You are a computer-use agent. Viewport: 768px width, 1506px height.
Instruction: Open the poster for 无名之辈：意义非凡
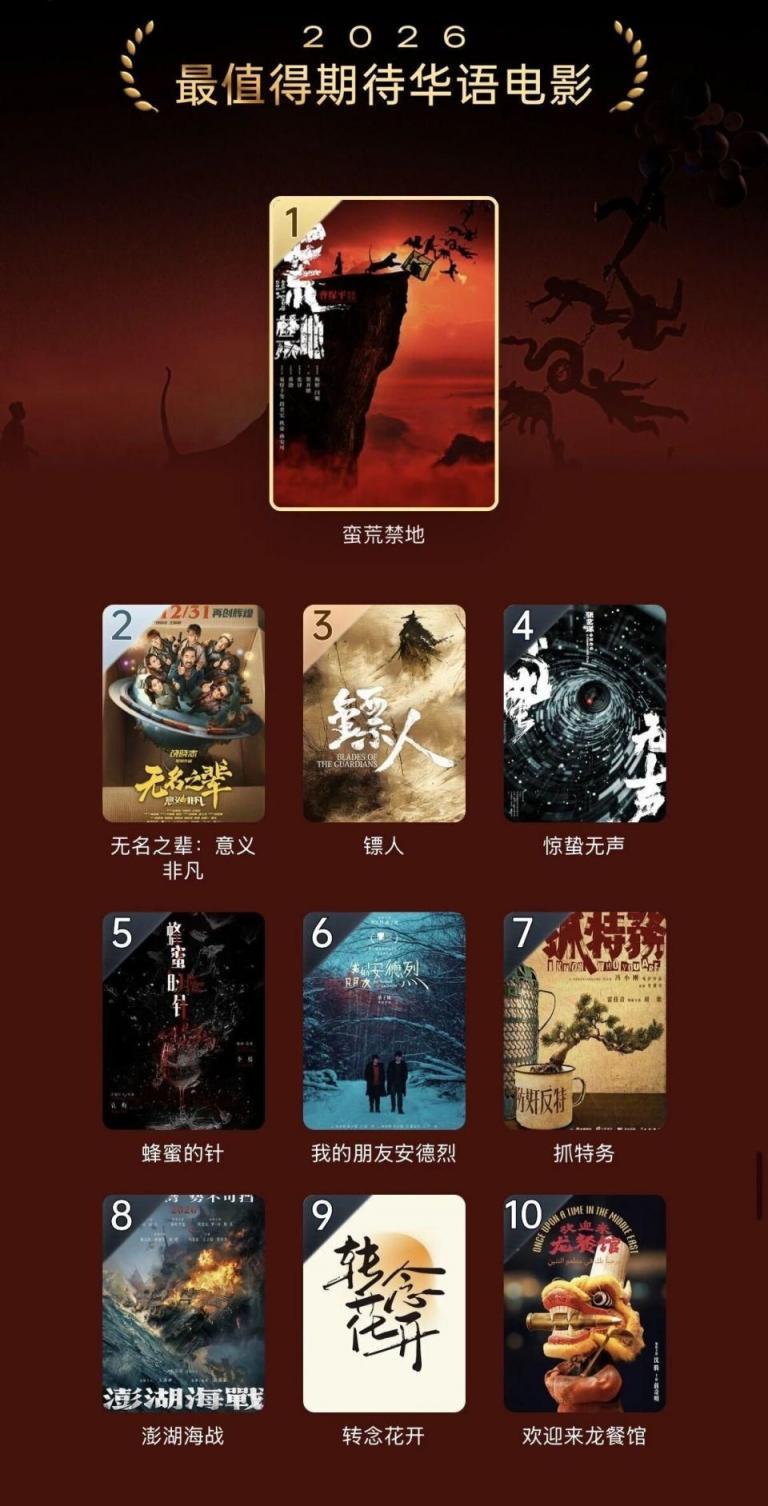[x=184, y=713]
